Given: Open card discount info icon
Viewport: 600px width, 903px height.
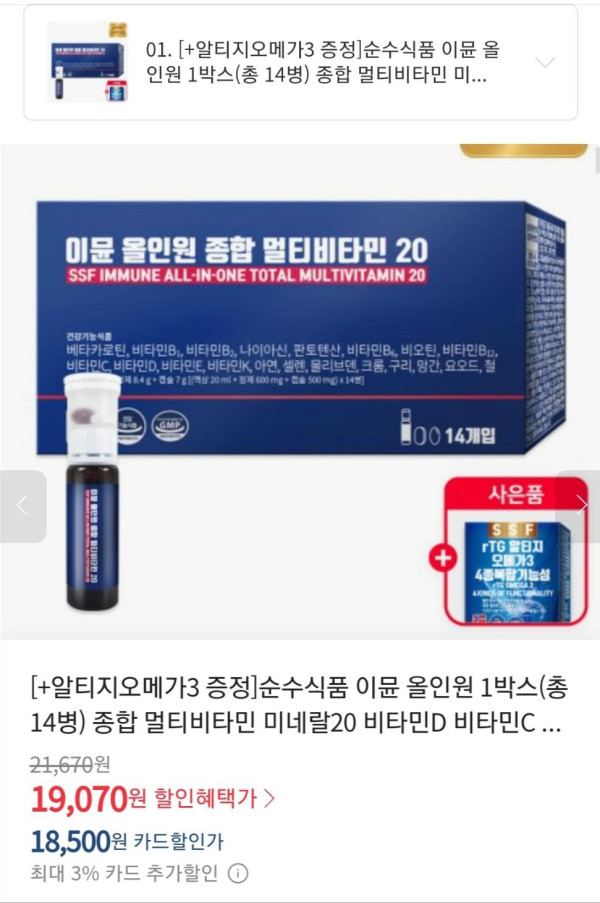Looking at the screenshot, I should 238,873.
